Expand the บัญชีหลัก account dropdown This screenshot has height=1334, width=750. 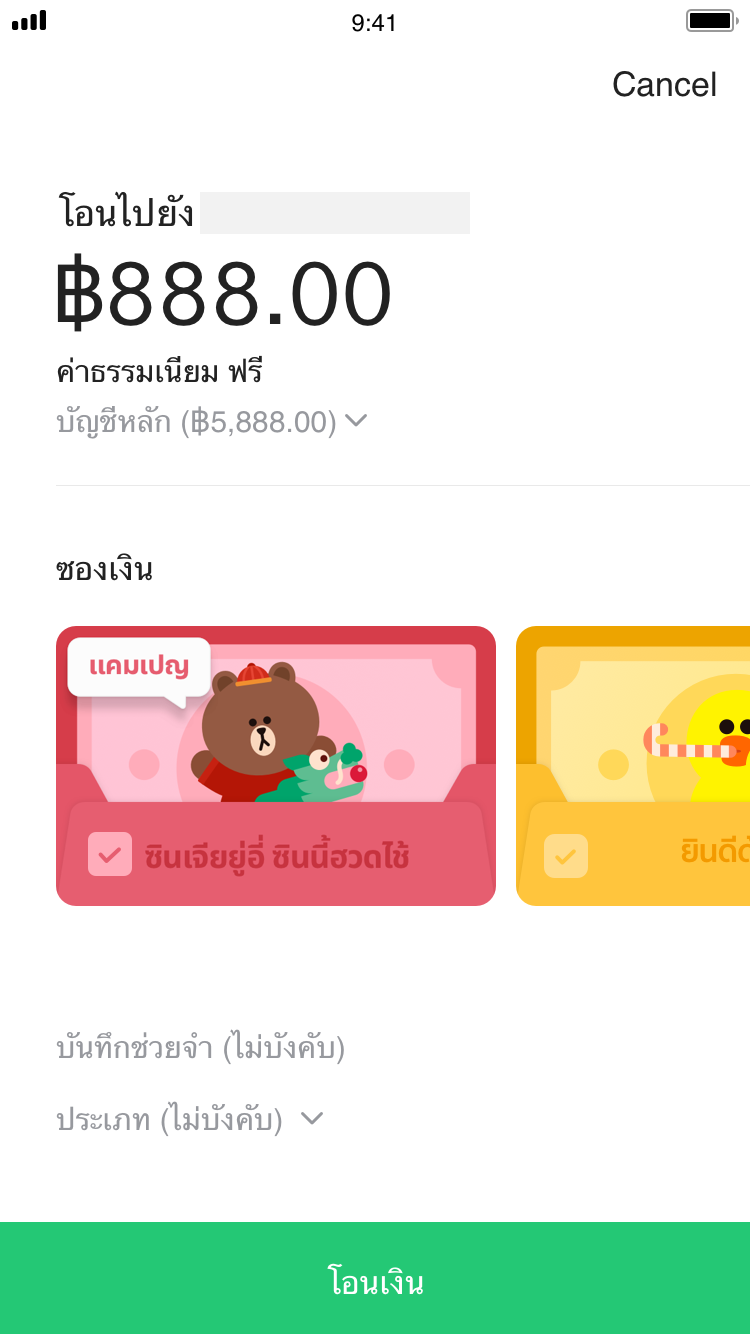click(x=212, y=422)
